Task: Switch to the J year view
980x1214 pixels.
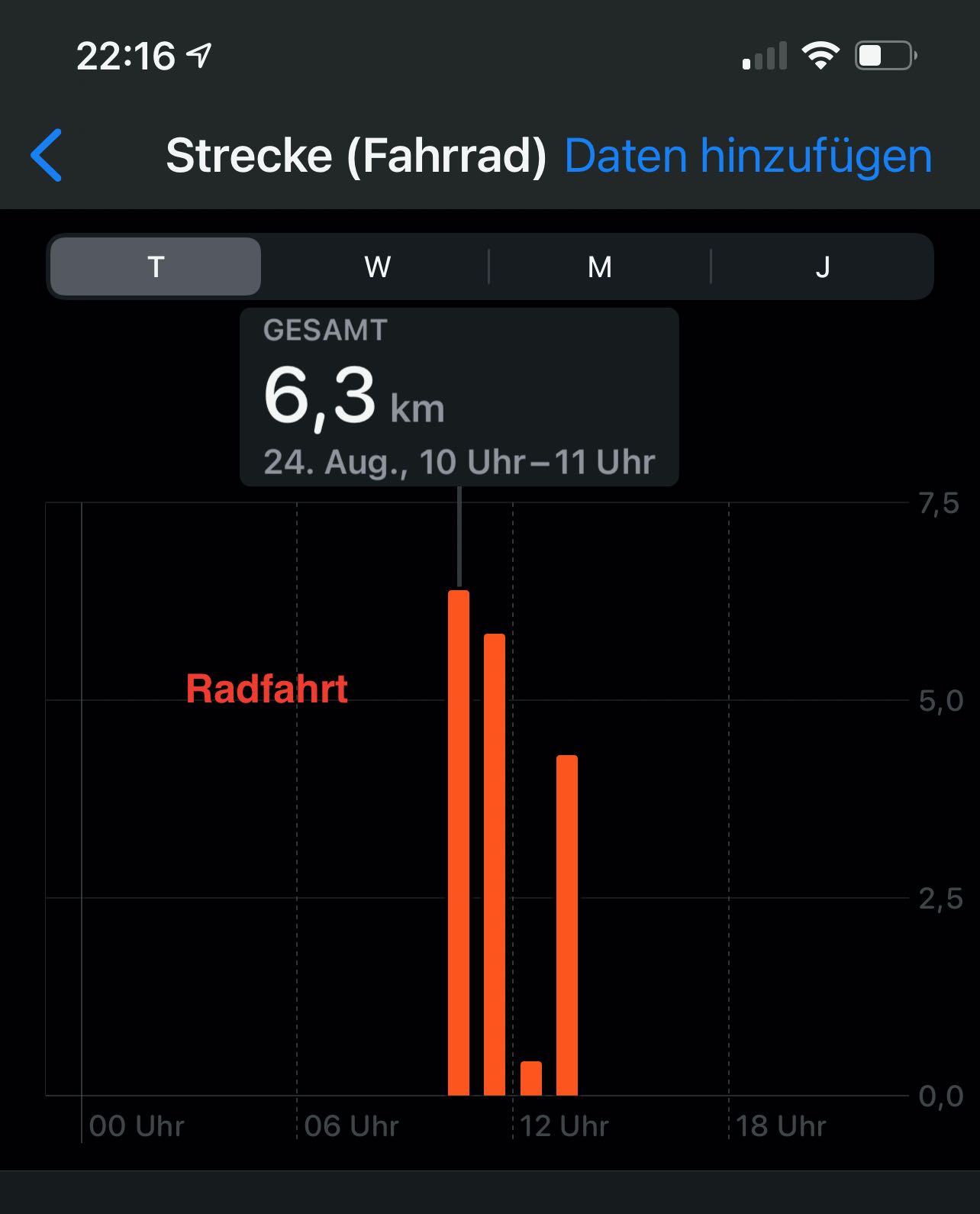Action: (x=822, y=266)
